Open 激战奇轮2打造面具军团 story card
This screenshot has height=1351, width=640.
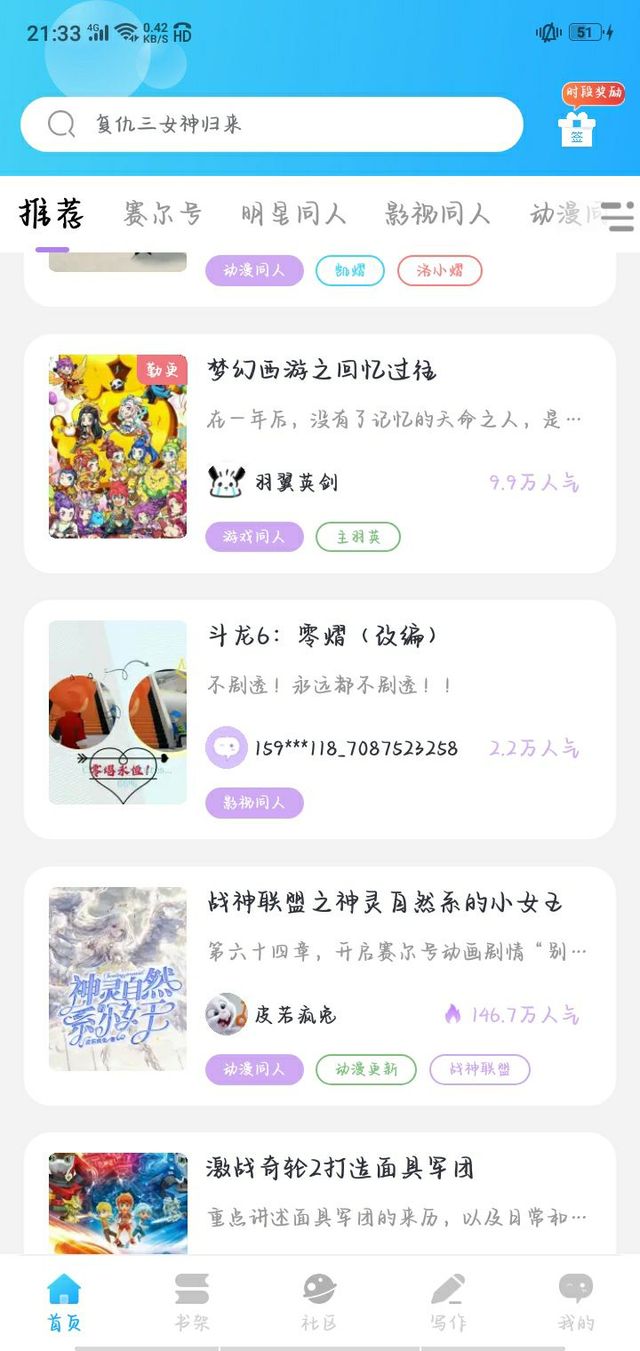click(x=340, y=1168)
